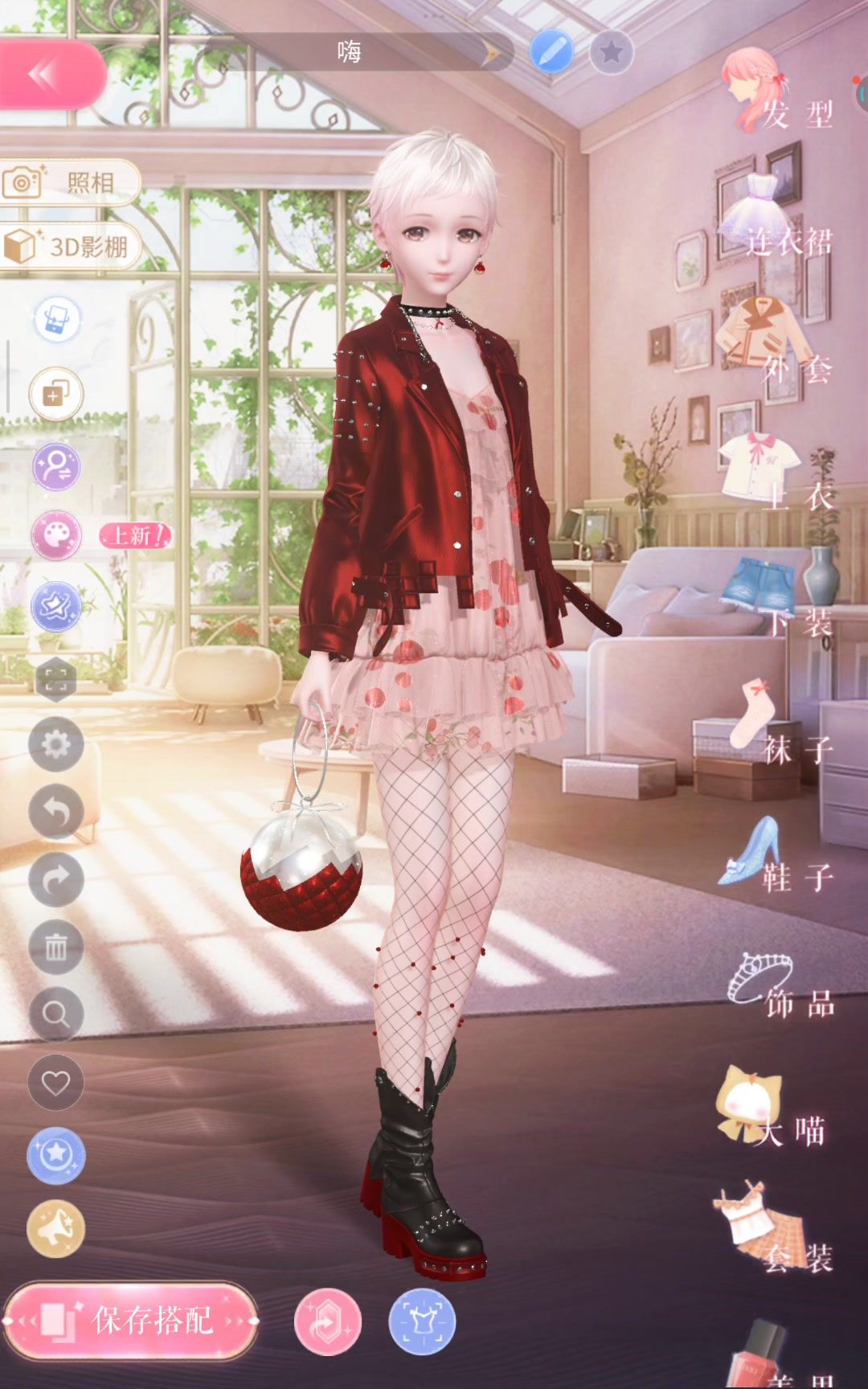Undo the last outfit change
This screenshot has height=1389, width=868.
(x=55, y=813)
